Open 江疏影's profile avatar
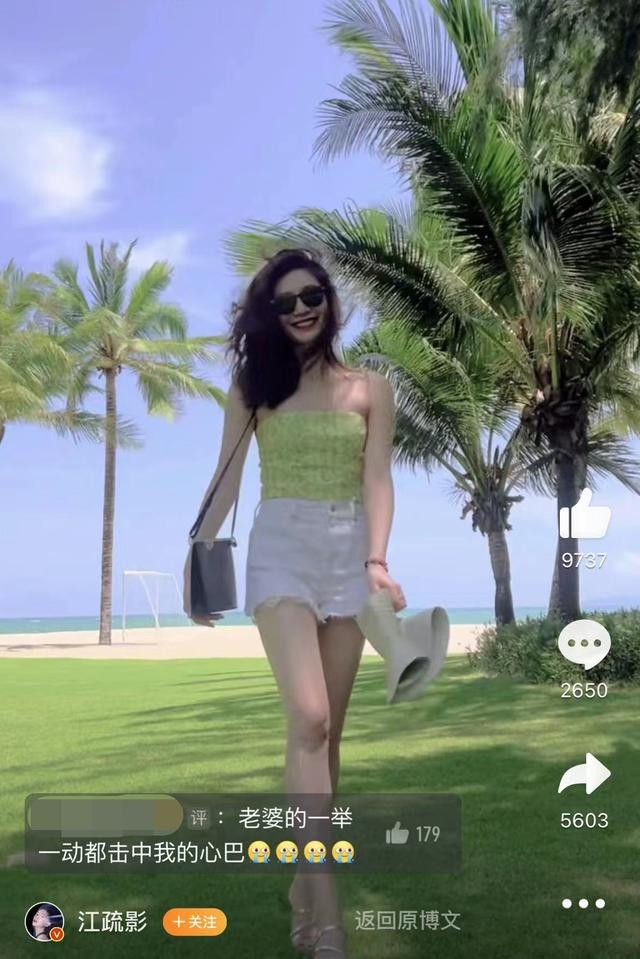The height and width of the screenshot is (959, 640). 44,922
